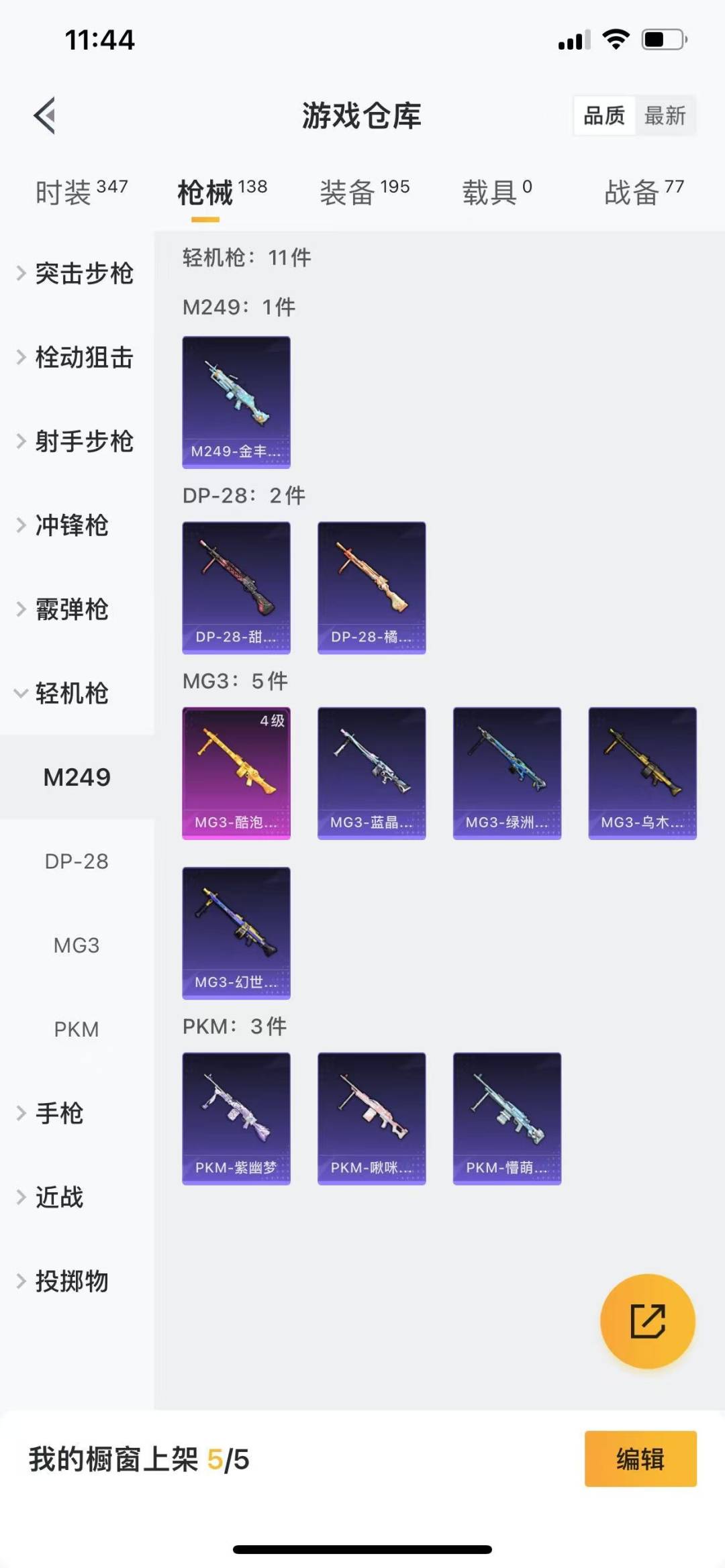
Task: Expand the 栓动狙击 category
Action: (77, 358)
